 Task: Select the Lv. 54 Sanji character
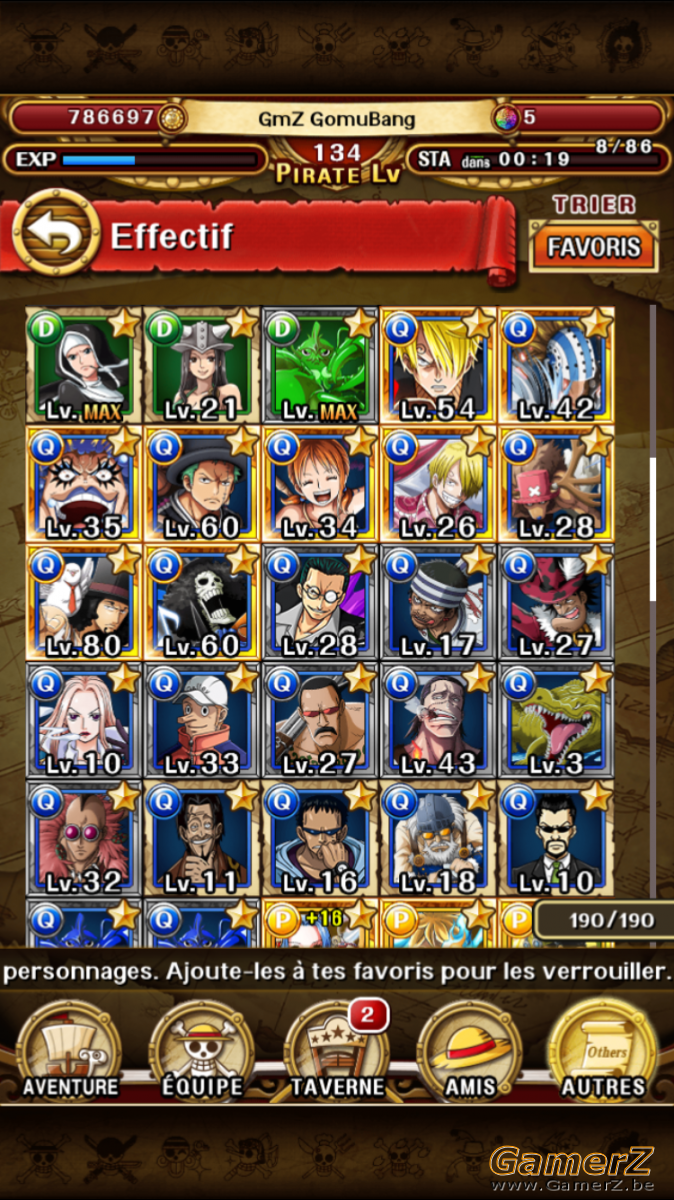[438, 366]
